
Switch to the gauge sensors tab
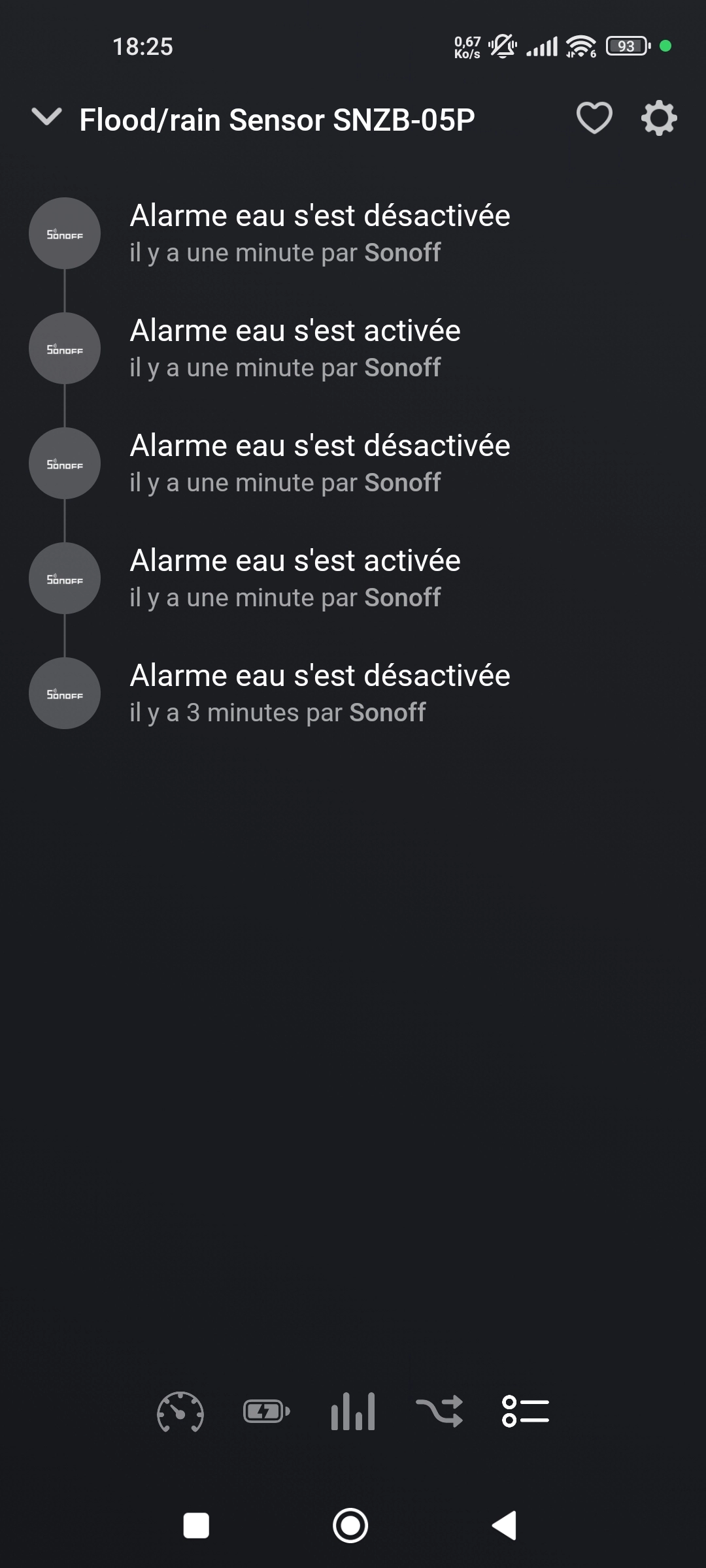pyautogui.click(x=180, y=1412)
